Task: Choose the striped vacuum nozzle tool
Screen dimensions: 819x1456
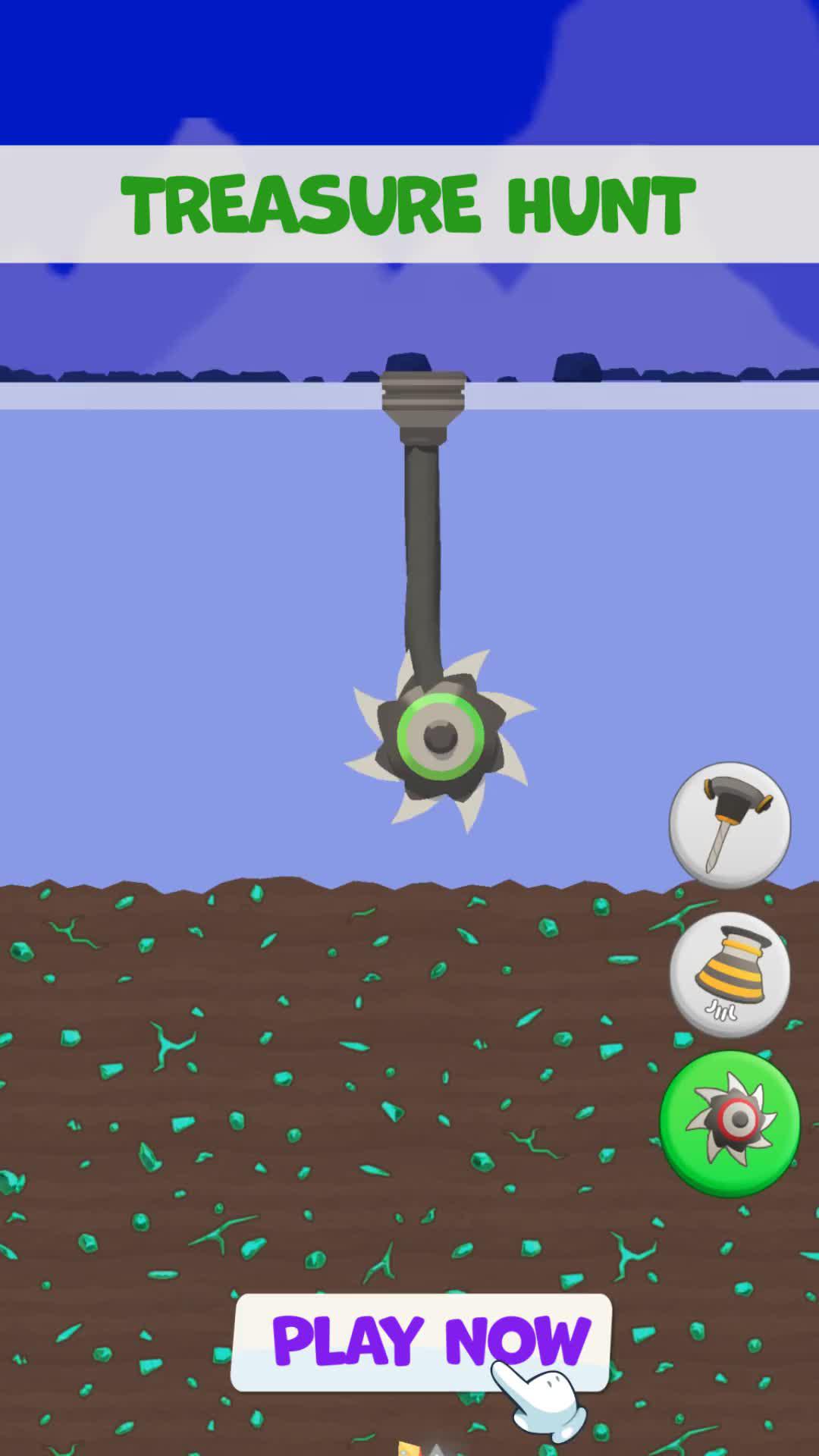Action: pyautogui.click(x=730, y=974)
